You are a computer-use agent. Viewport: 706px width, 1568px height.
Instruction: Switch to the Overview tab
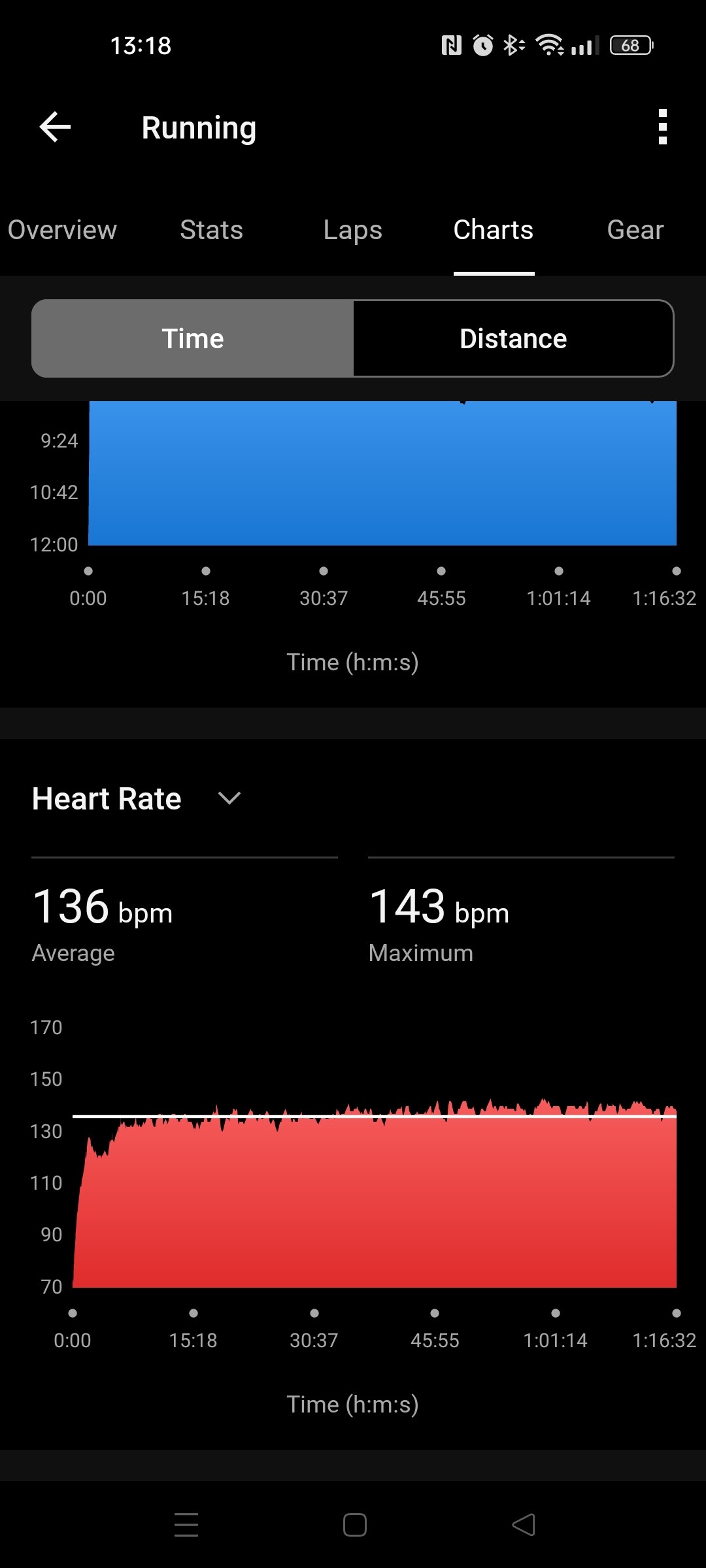pyautogui.click(x=62, y=230)
